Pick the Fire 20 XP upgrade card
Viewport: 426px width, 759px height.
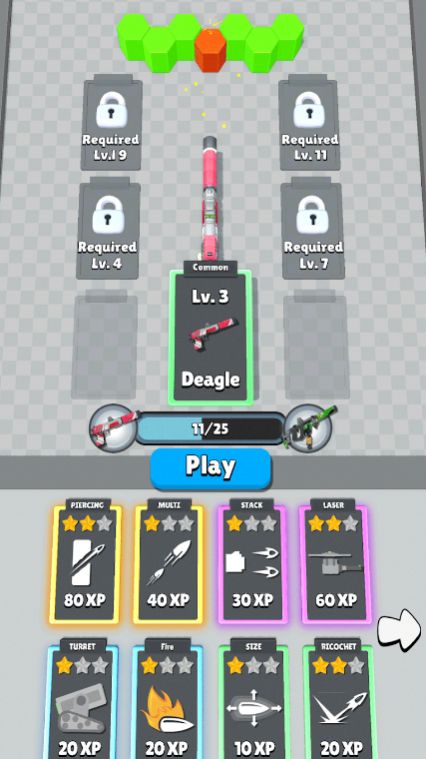click(167, 698)
